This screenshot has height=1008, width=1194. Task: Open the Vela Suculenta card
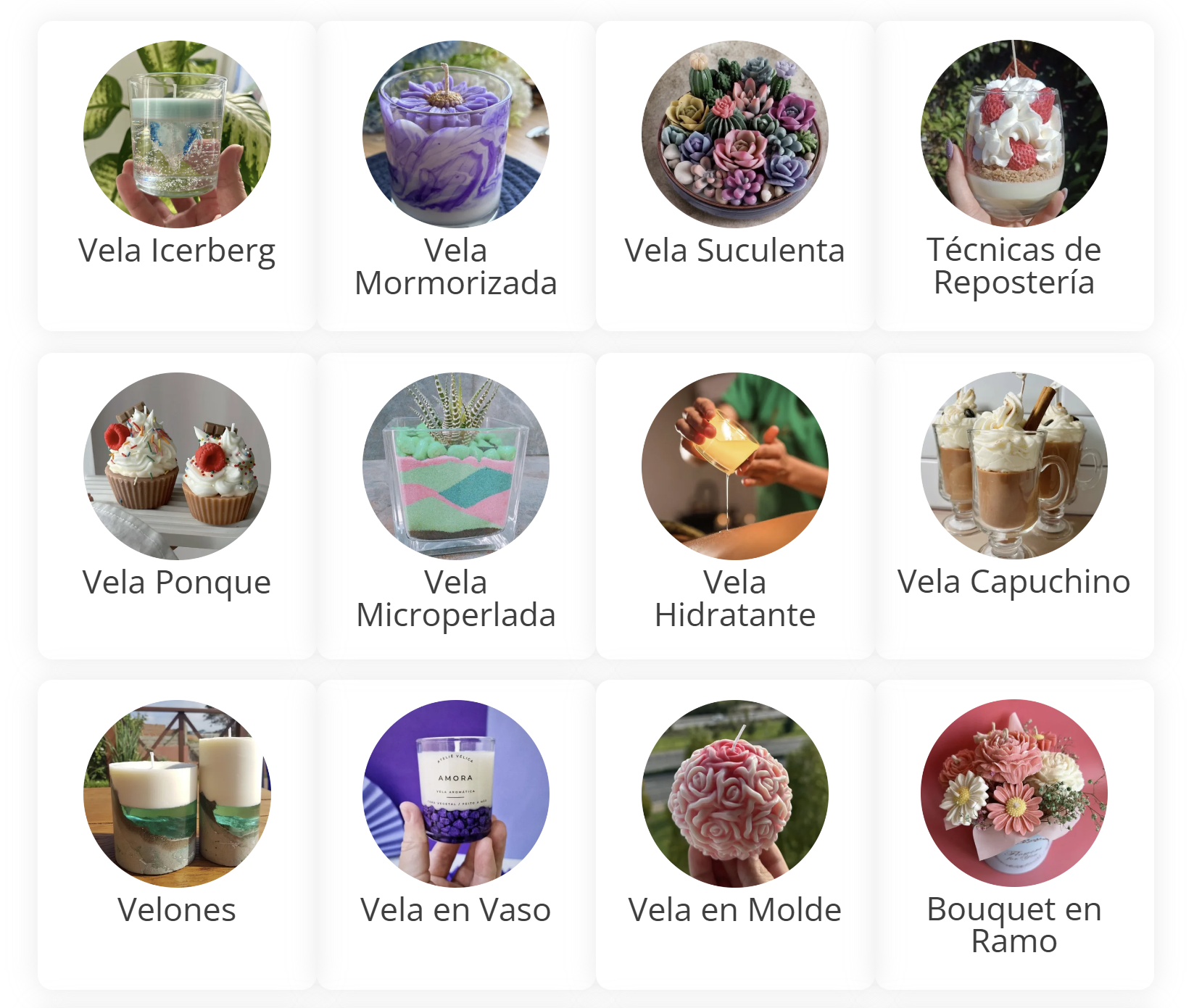pos(734,176)
